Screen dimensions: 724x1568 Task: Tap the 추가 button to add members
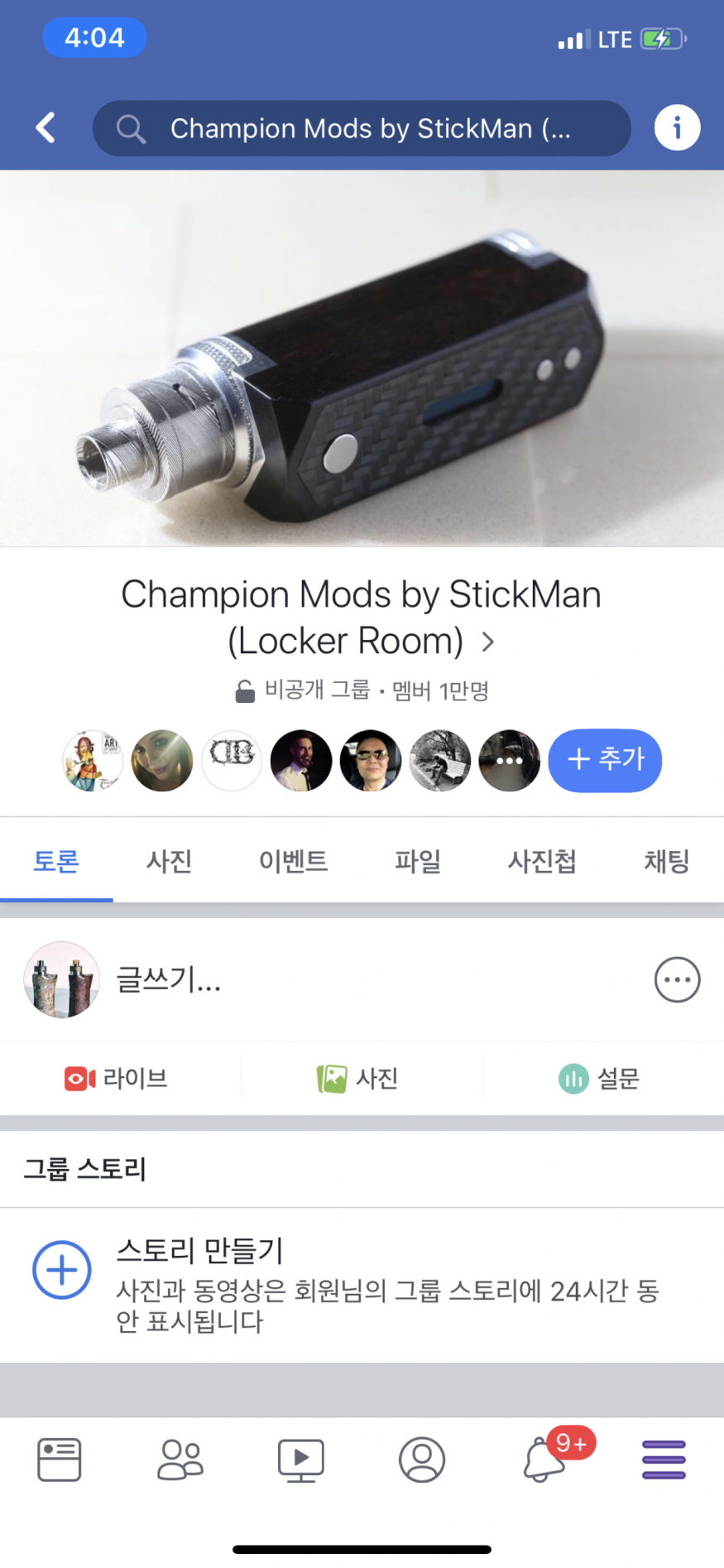(605, 759)
